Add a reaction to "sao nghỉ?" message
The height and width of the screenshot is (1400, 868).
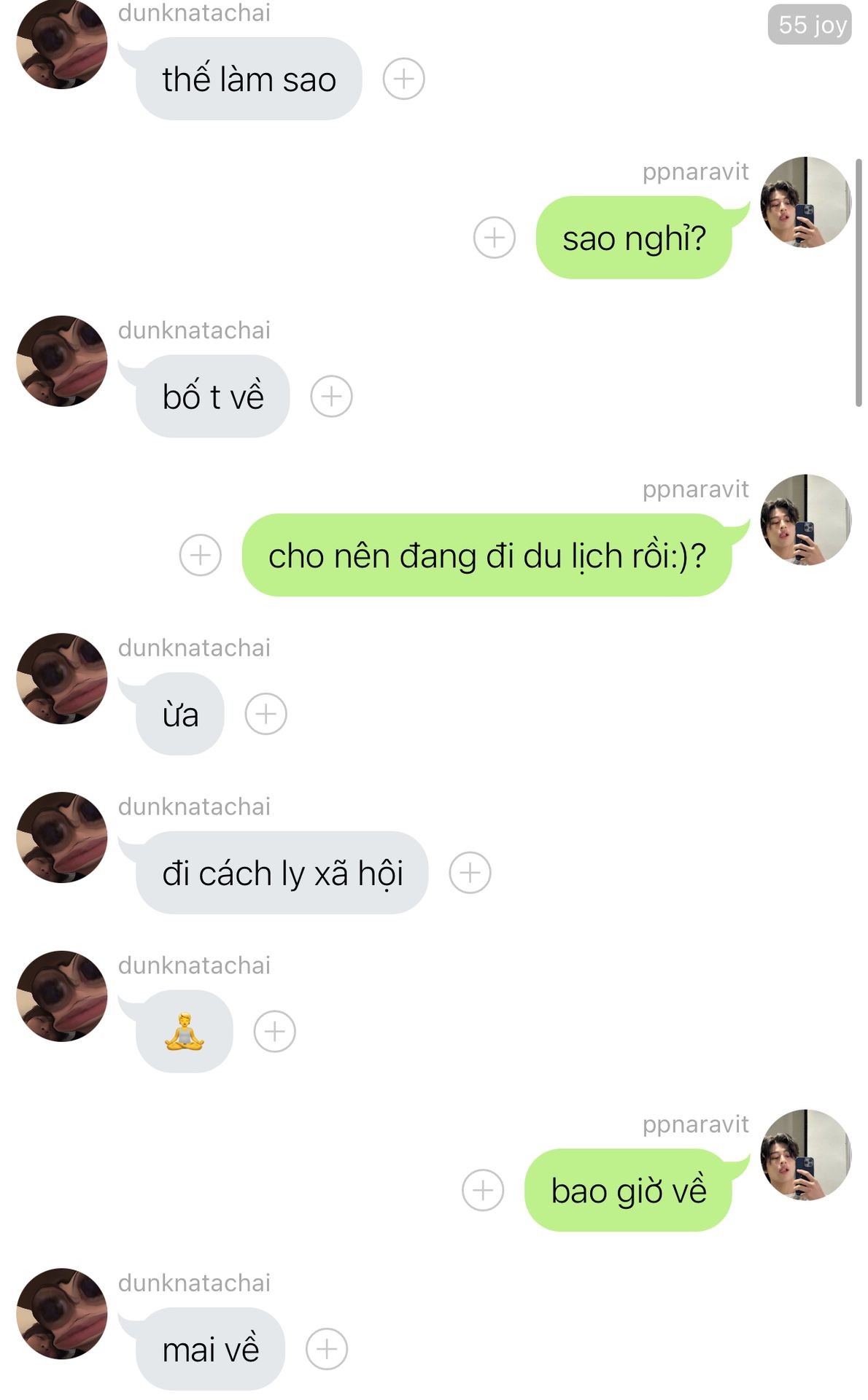[x=494, y=238]
